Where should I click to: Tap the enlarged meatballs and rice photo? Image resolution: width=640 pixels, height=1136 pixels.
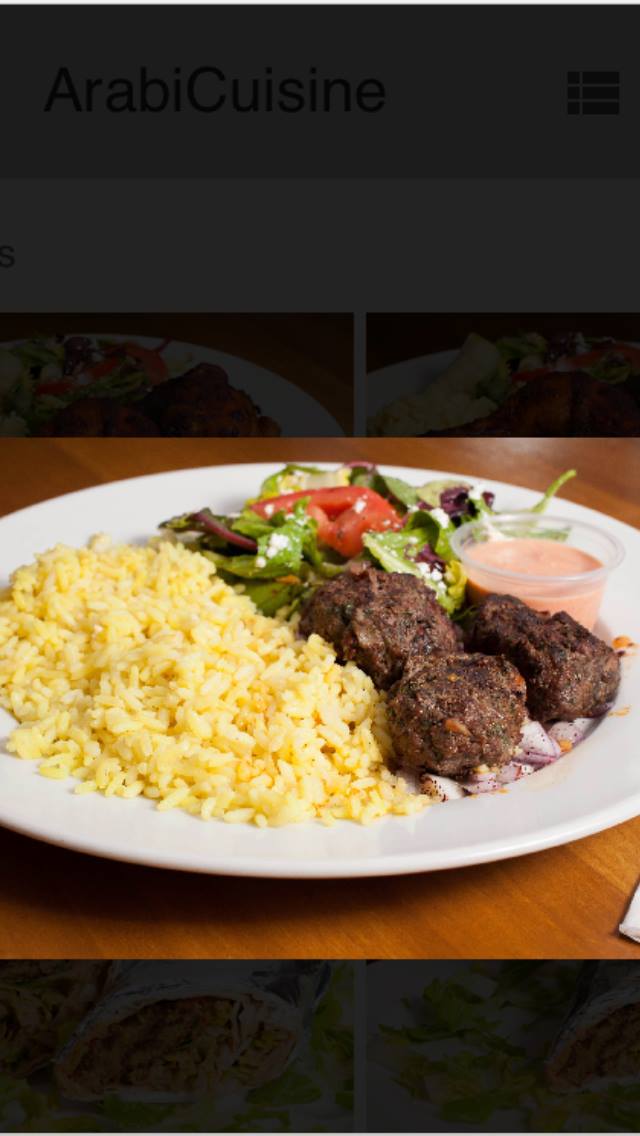point(320,697)
